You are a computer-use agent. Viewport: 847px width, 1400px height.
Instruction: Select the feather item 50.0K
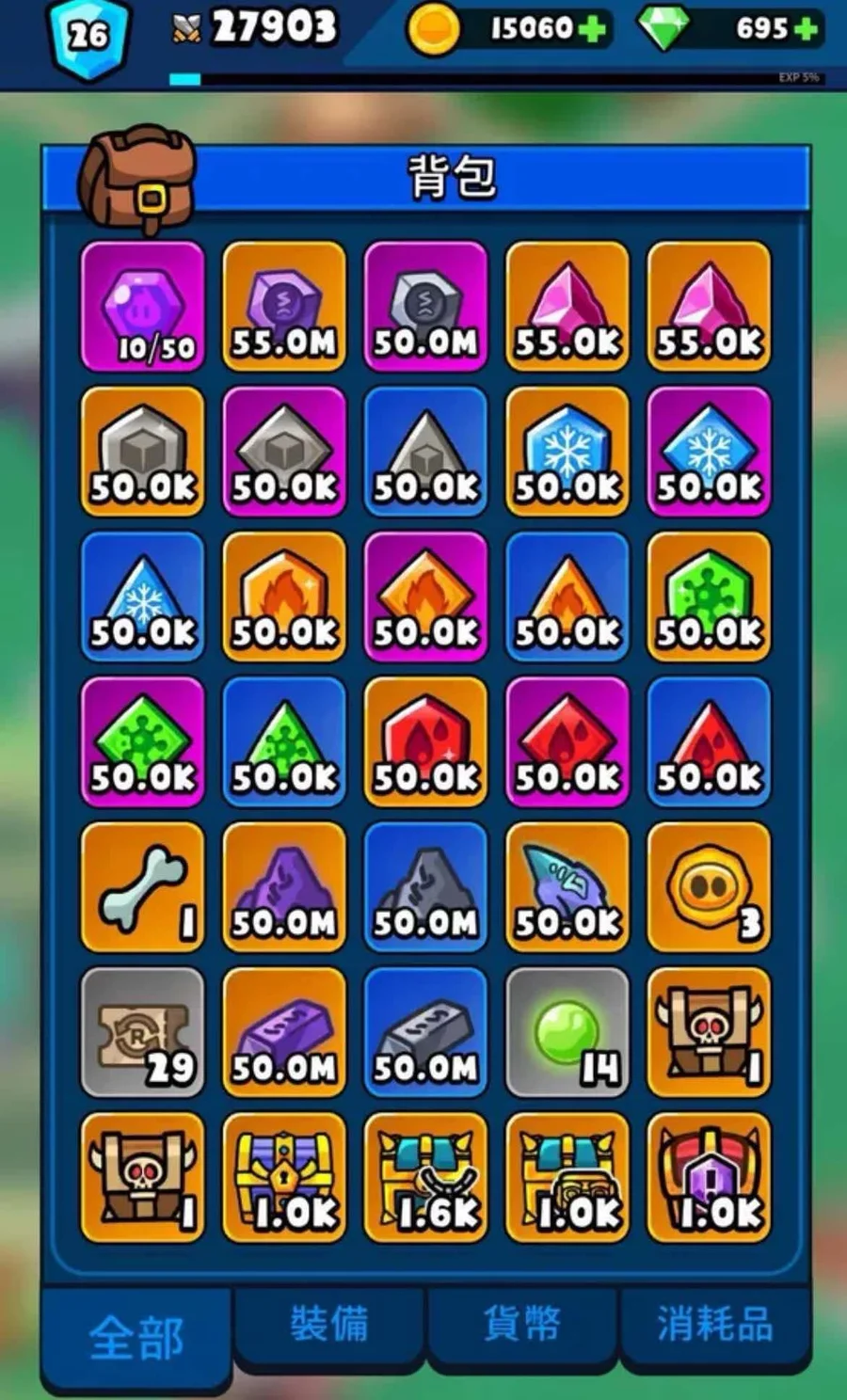567,887
